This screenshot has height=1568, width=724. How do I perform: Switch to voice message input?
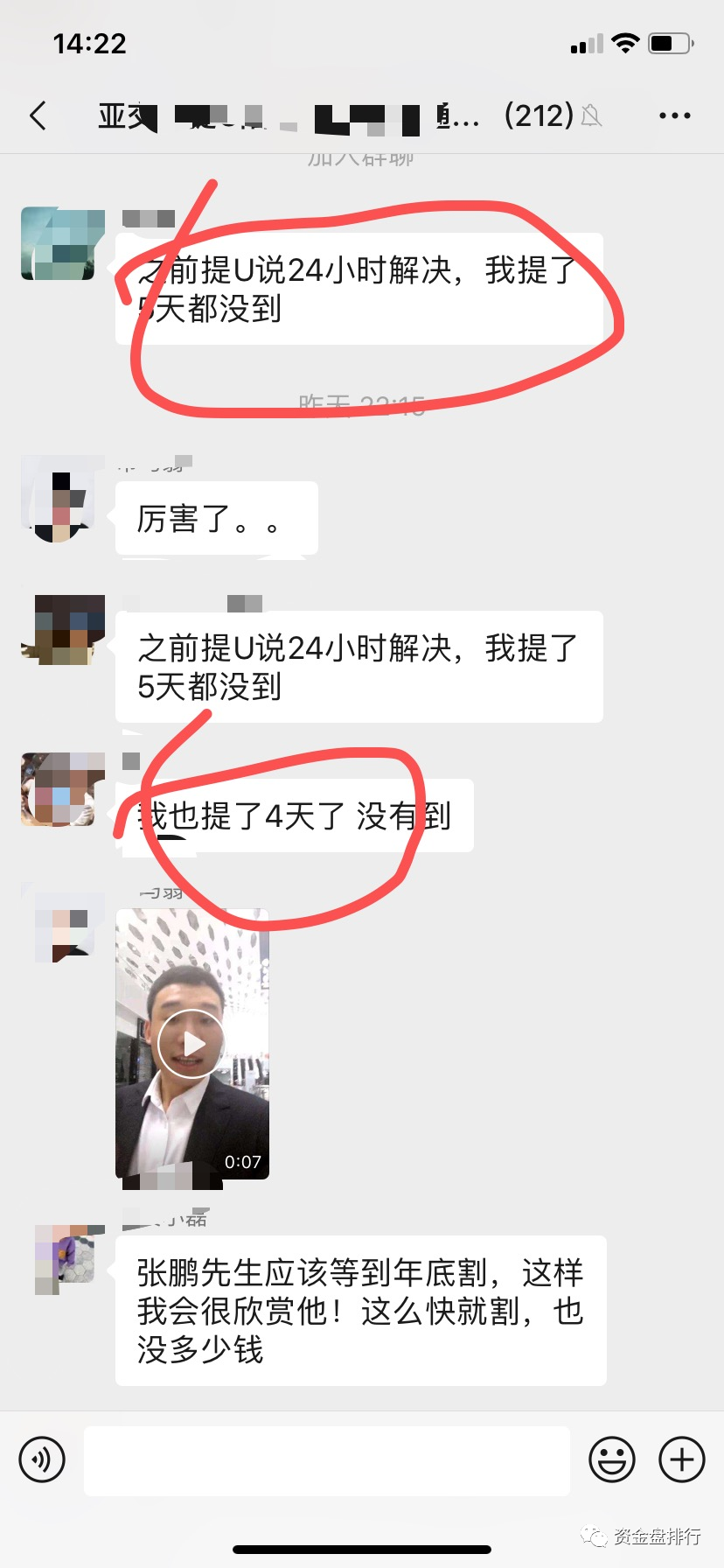pos(42,1459)
